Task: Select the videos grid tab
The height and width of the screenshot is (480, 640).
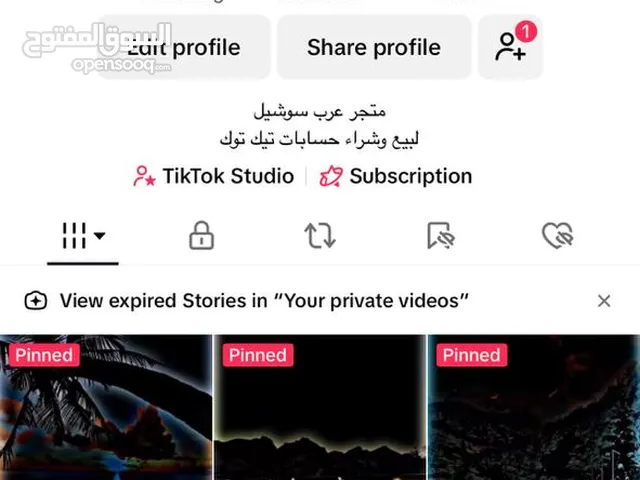Action: [83, 236]
